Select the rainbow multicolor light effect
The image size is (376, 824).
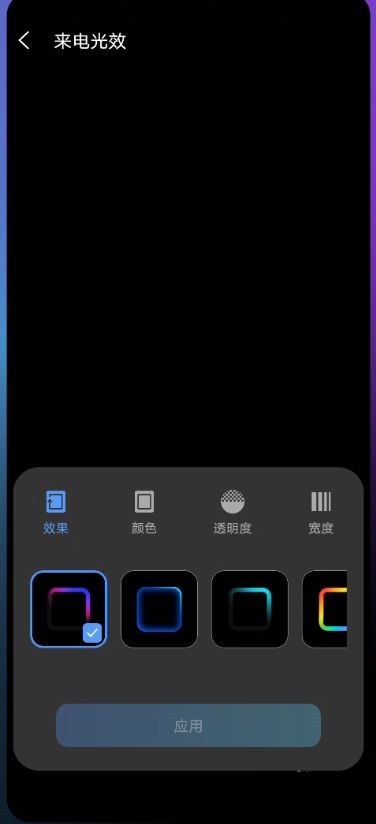coord(325,609)
